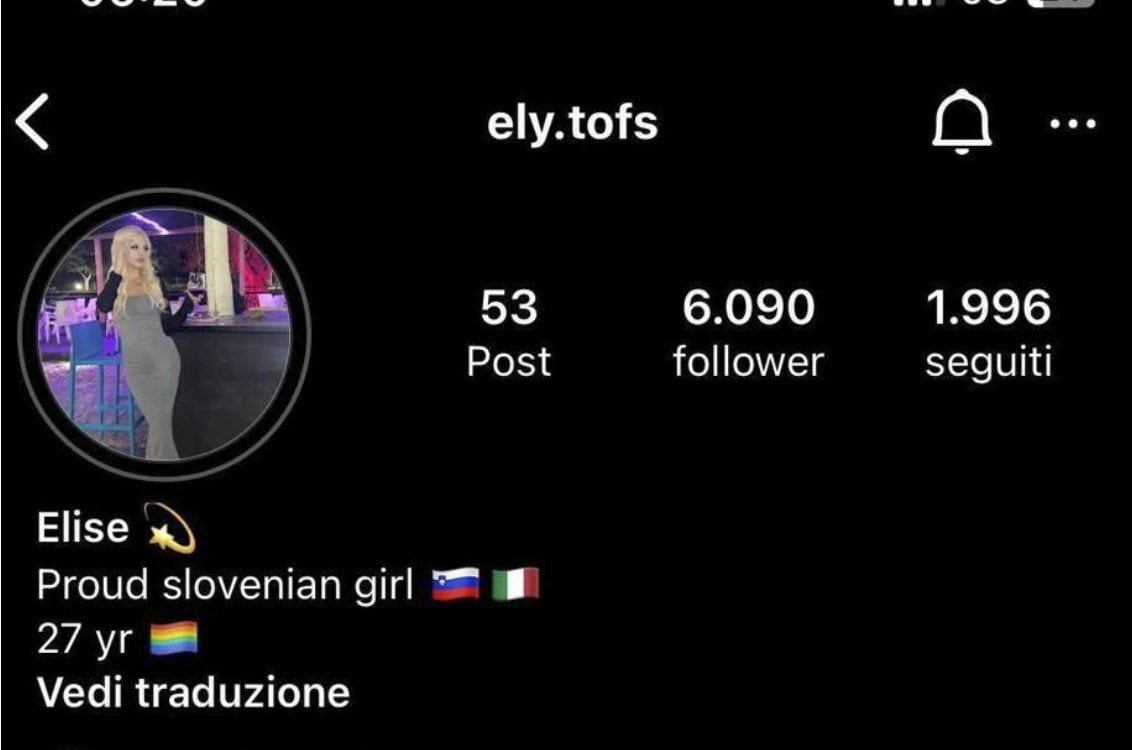The height and width of the screenshot is (750, 1132).
Task: View the ely.tofs profile picture
Action: pyautogui.click(x=164, y=334)
